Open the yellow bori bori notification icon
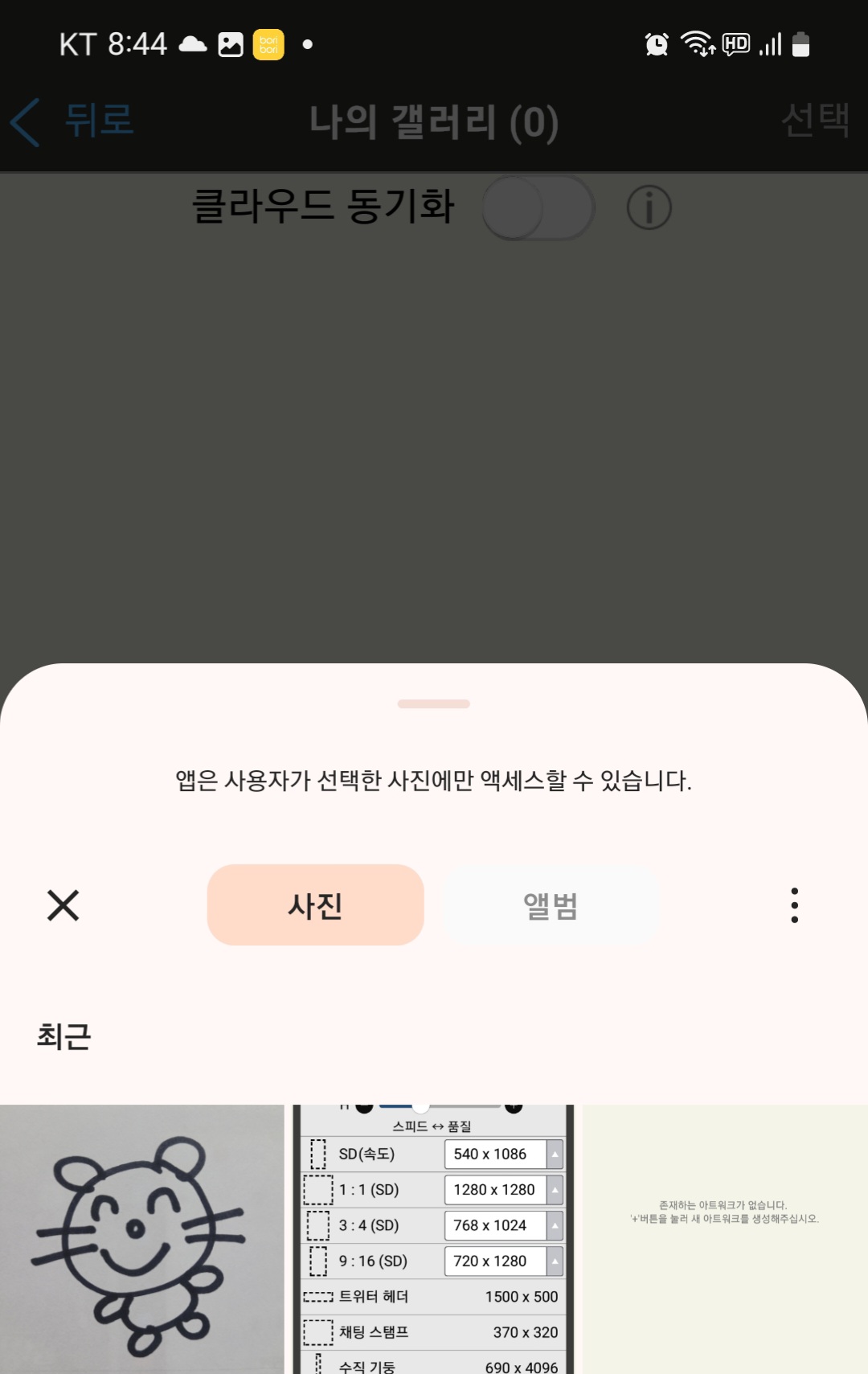 click(x=268, y=43)
